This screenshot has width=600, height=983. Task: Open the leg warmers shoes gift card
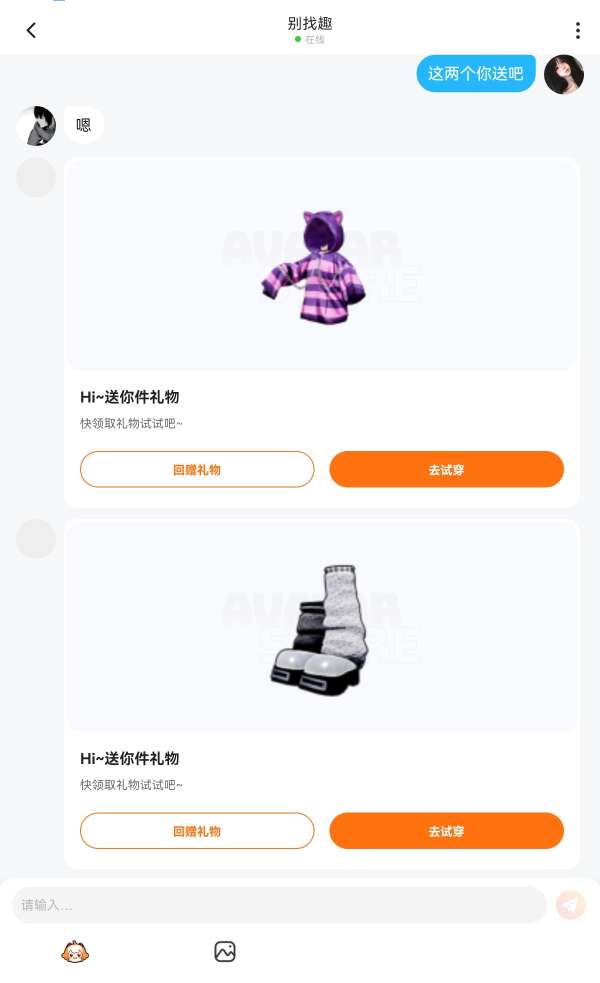[321, 629]
